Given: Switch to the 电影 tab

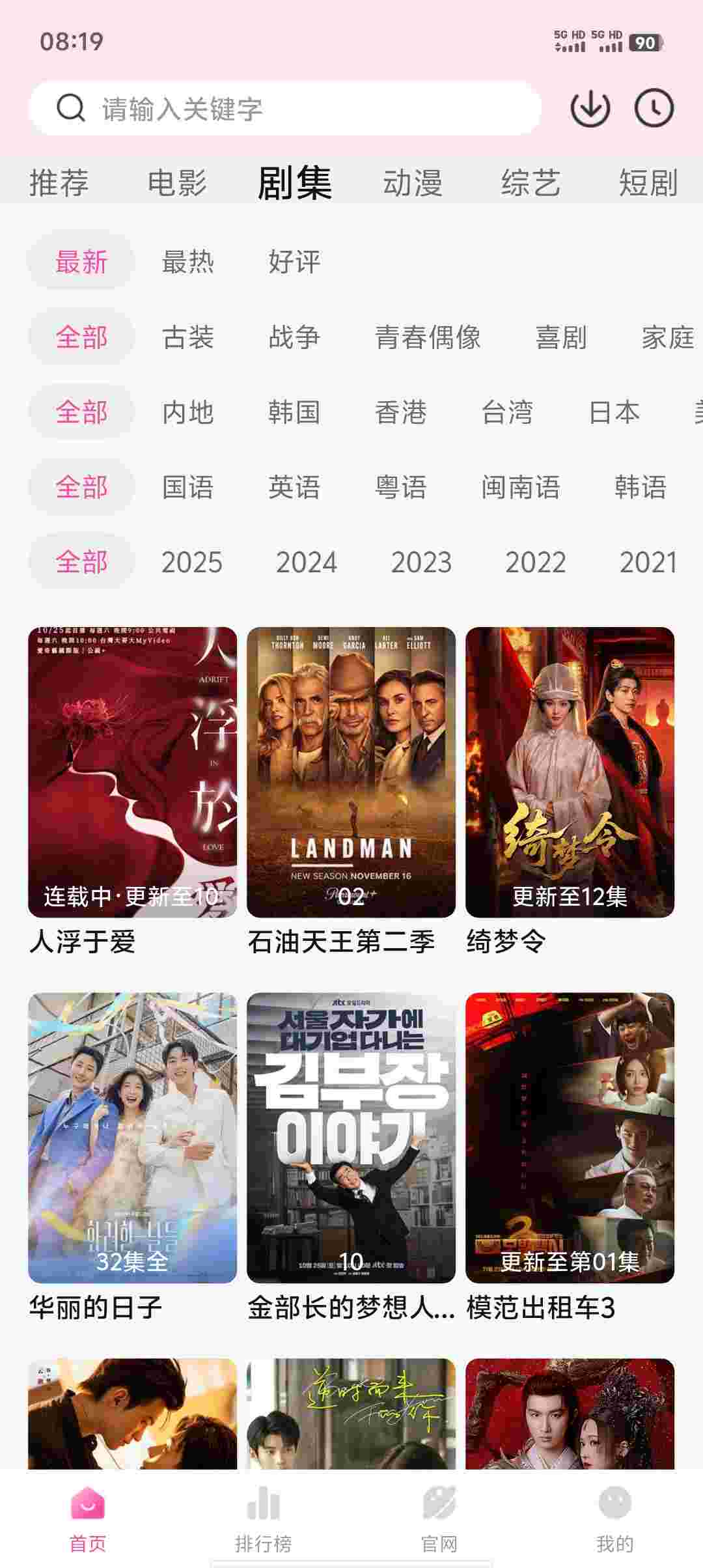Looking at the screenshot, I should pyautogui.click(x=177, y=182).
